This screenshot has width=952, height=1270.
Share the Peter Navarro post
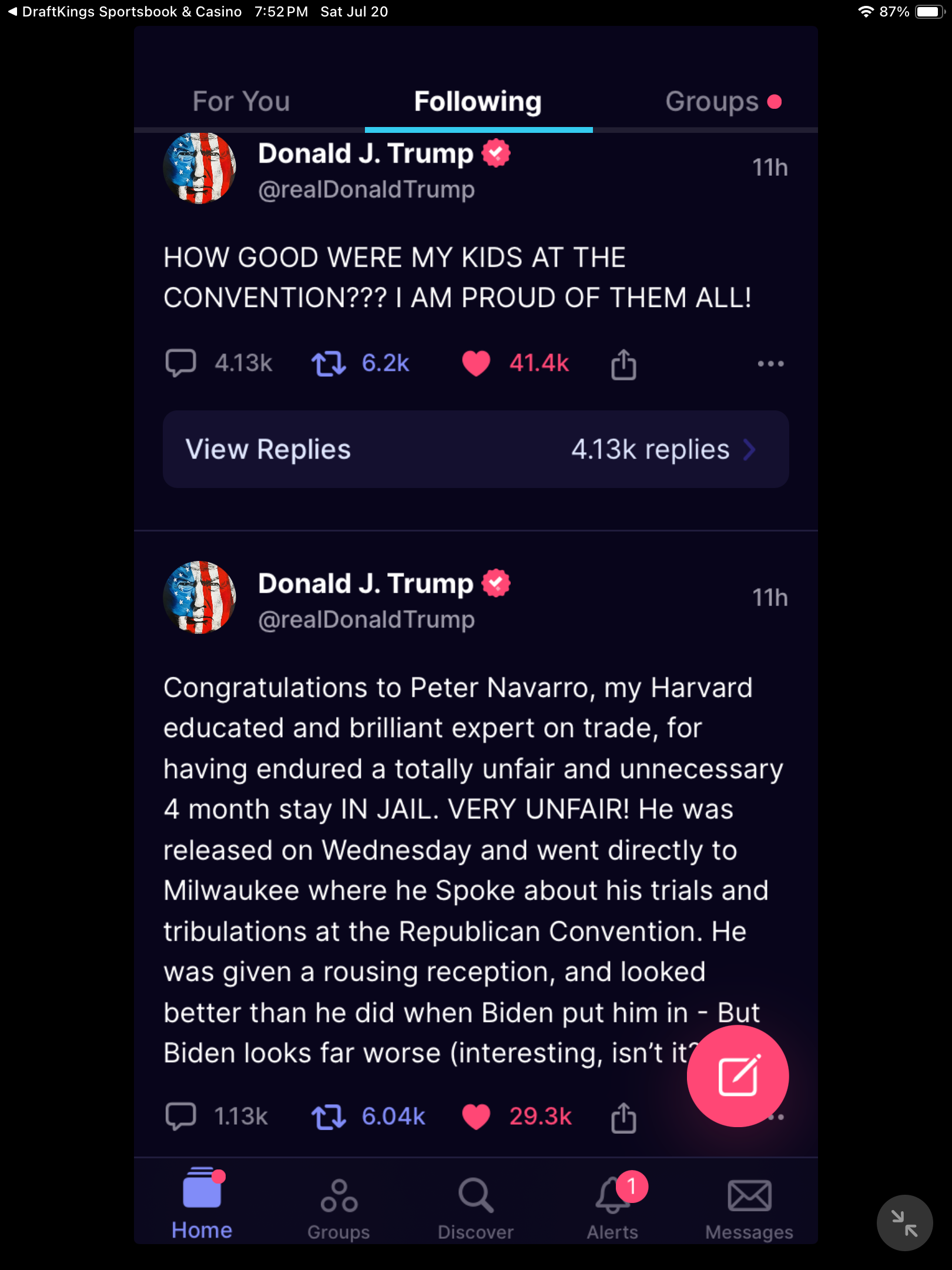point(624,1117)
